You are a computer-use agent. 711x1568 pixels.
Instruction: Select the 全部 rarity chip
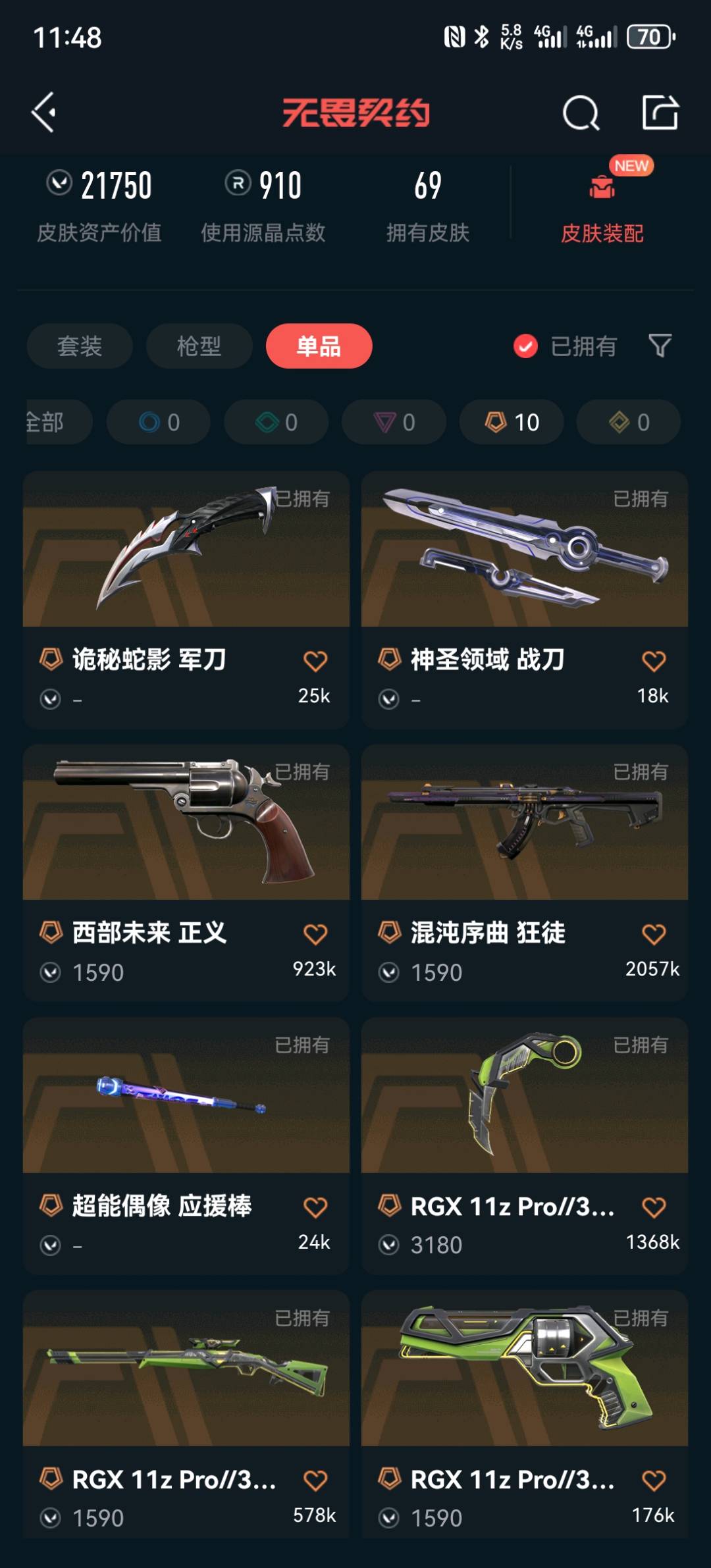pos(53,422)
